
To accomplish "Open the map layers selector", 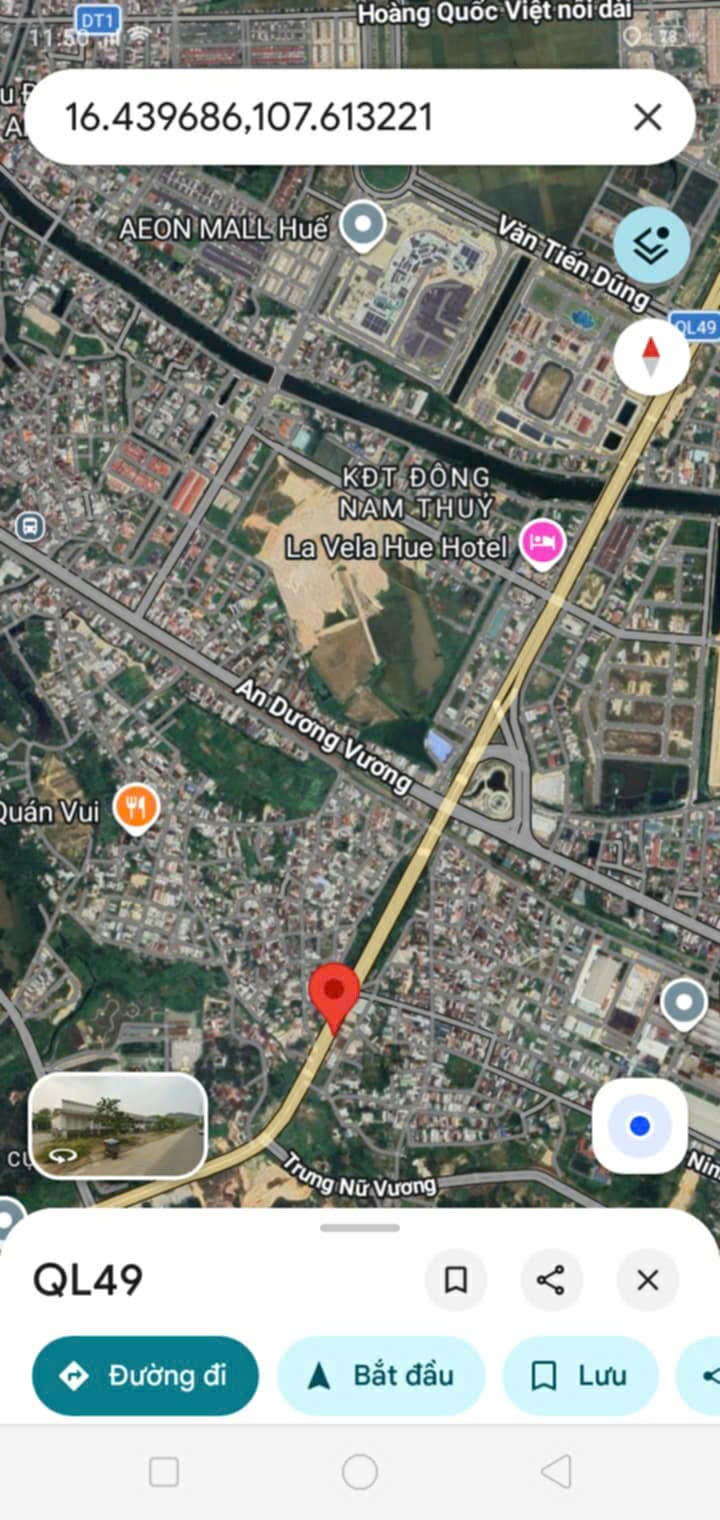I will tap(652, 246).
